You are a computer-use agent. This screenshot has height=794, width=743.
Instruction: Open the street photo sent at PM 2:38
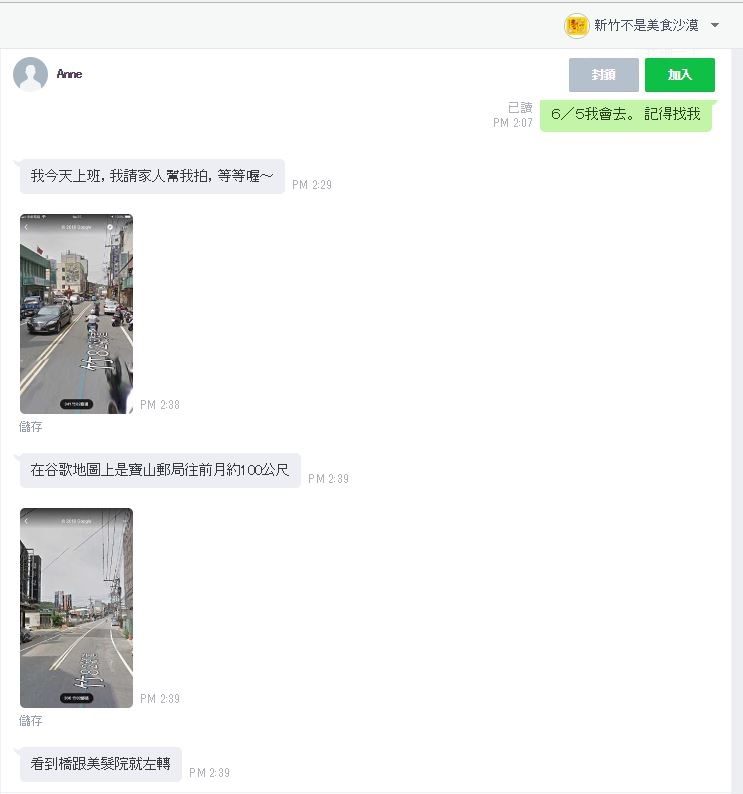pyautogui.click(x=76, y=313)
